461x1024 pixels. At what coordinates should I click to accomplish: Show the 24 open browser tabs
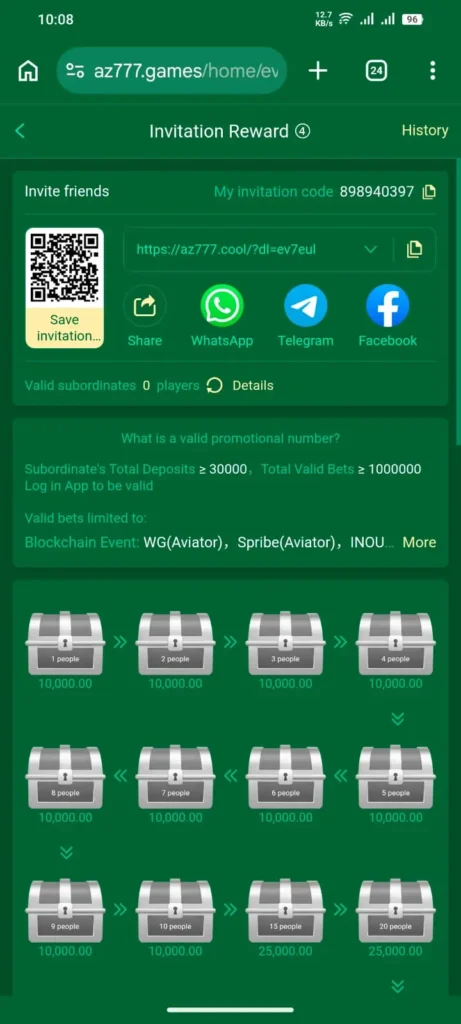[375, 71]
